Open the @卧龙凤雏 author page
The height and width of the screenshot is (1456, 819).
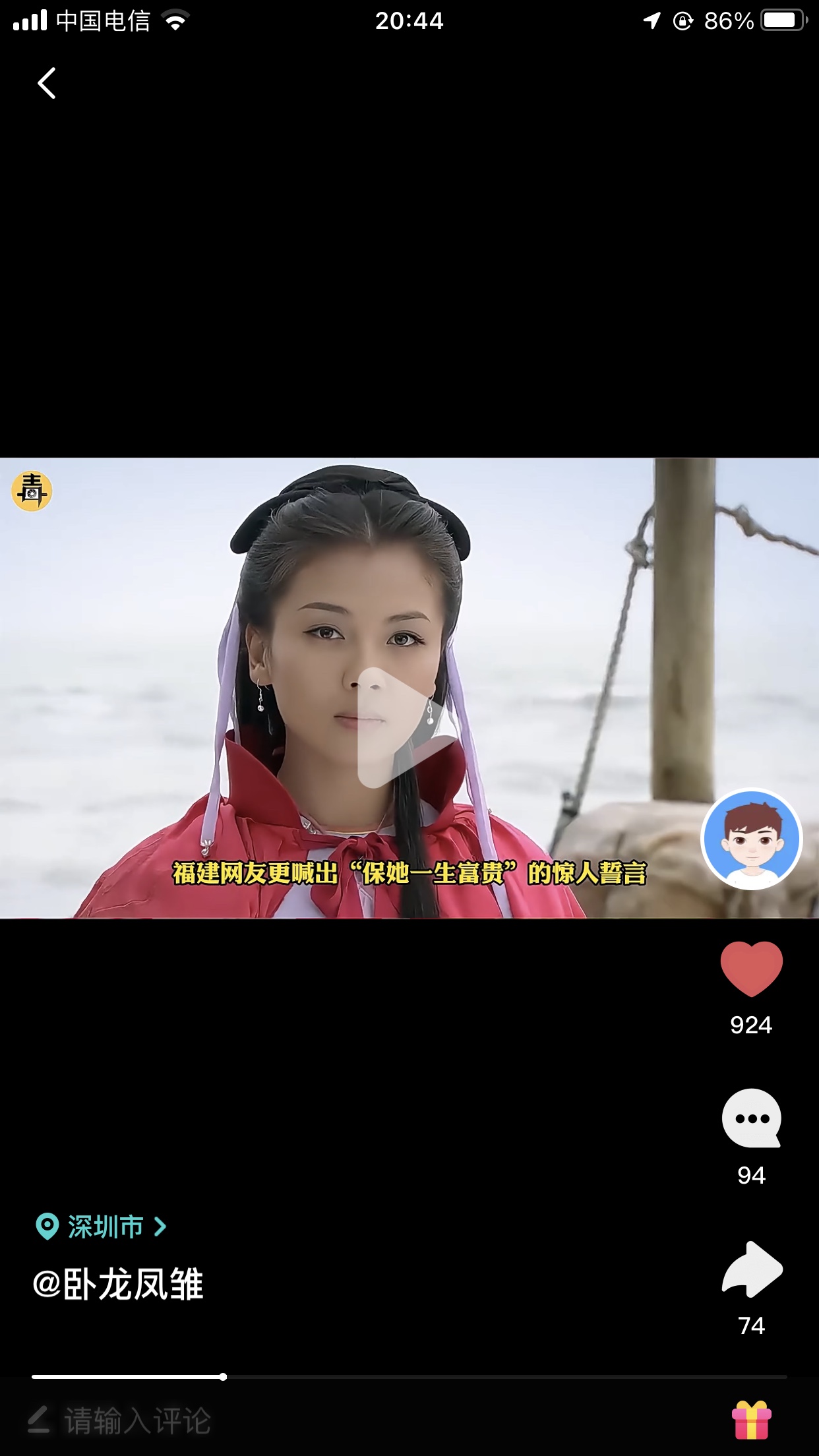tap(118, 1285)
